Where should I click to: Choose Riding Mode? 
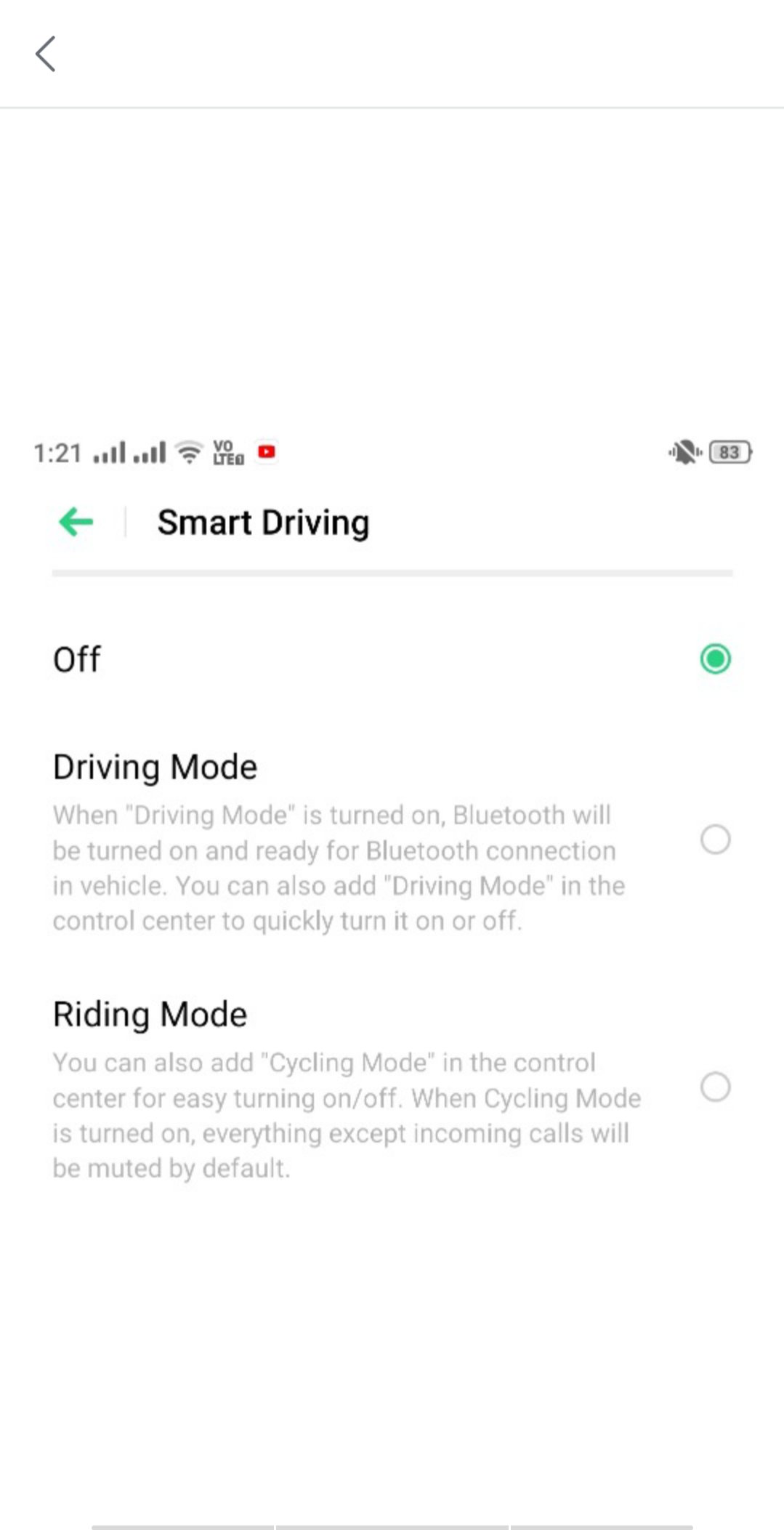coord(715,1087)
